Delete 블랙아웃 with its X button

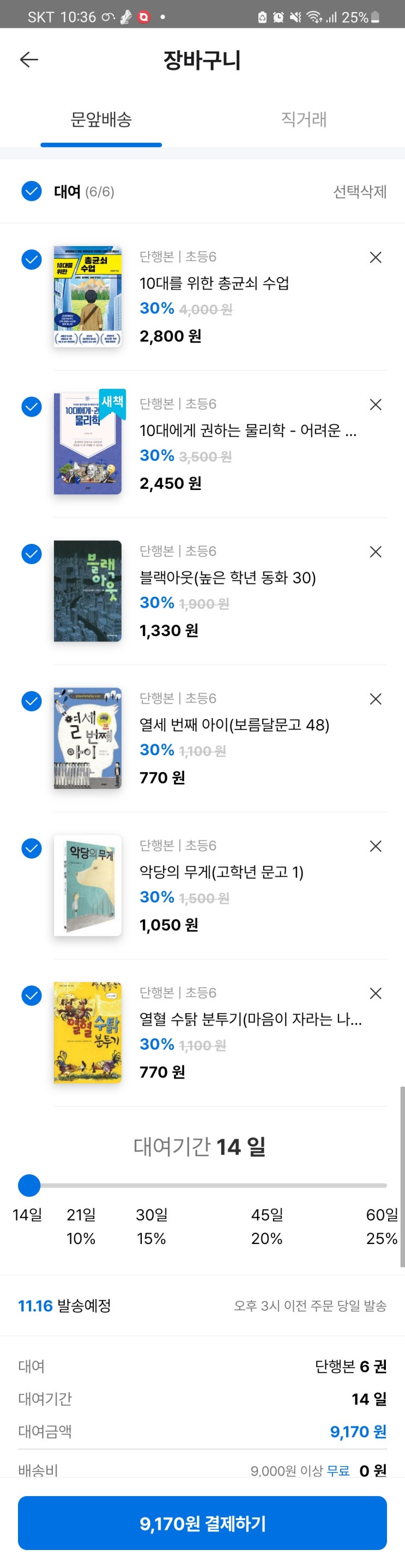coord(375,552)
